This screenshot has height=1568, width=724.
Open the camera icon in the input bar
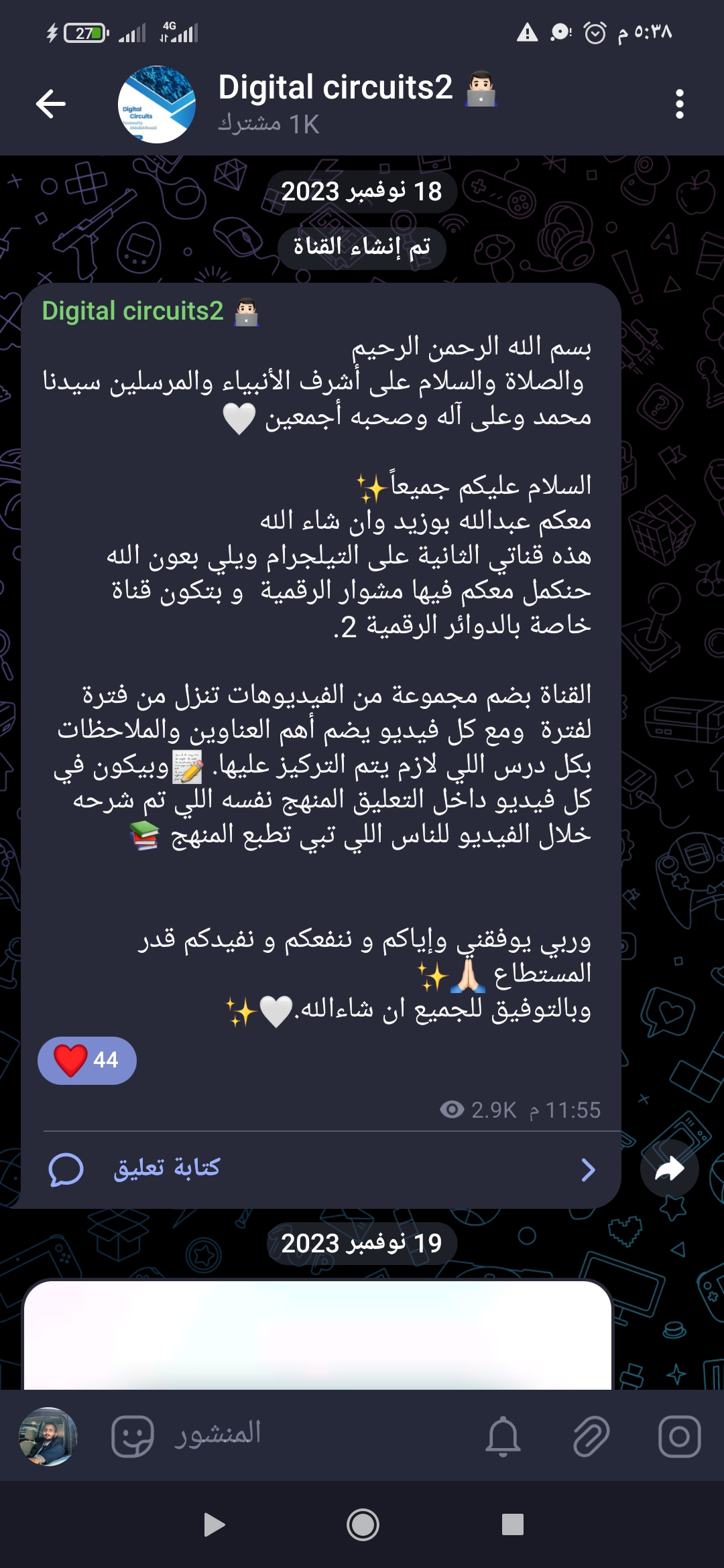679,1436
